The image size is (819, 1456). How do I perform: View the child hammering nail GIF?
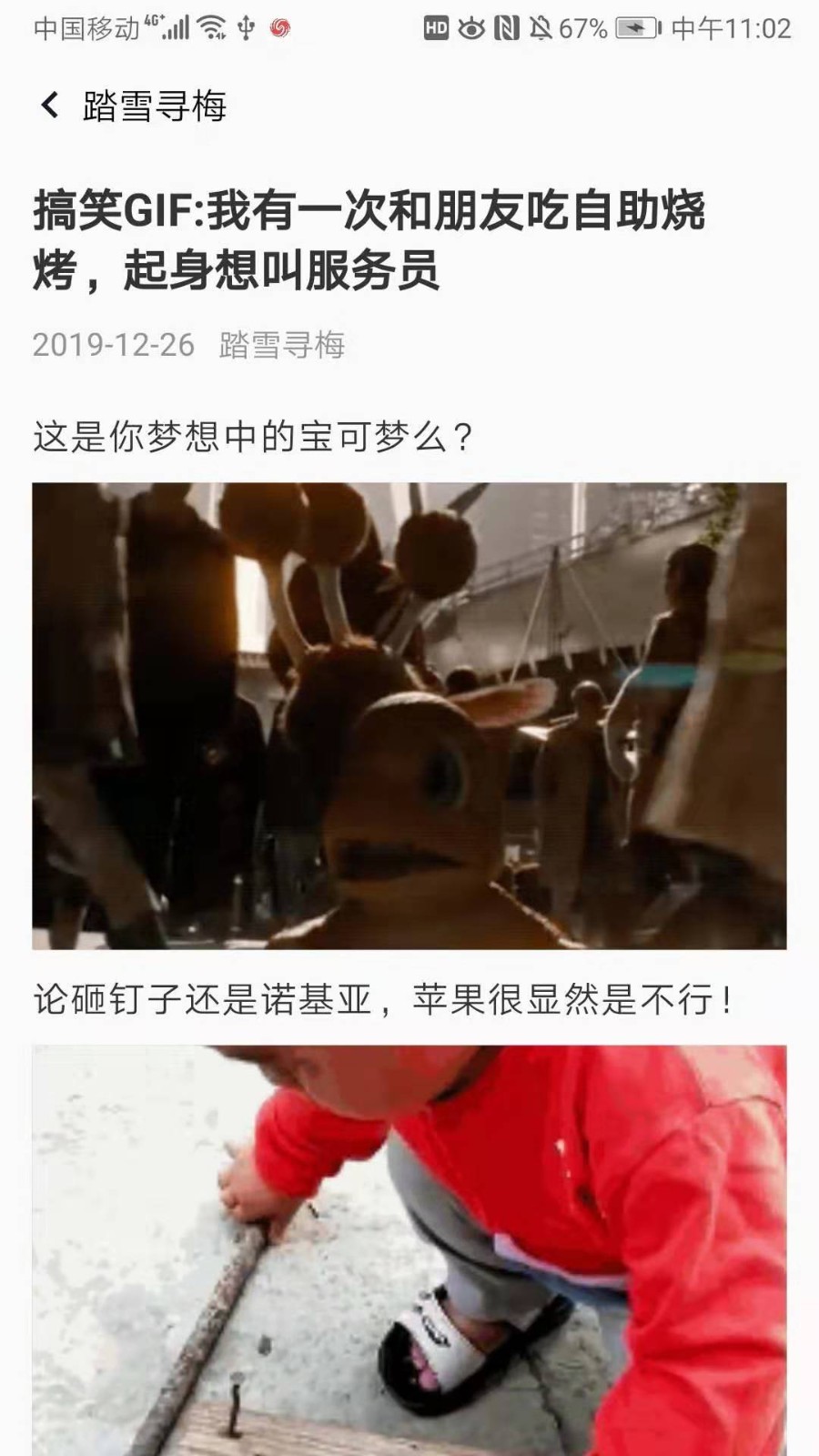pyautogui.click(x=409, y=1251)
